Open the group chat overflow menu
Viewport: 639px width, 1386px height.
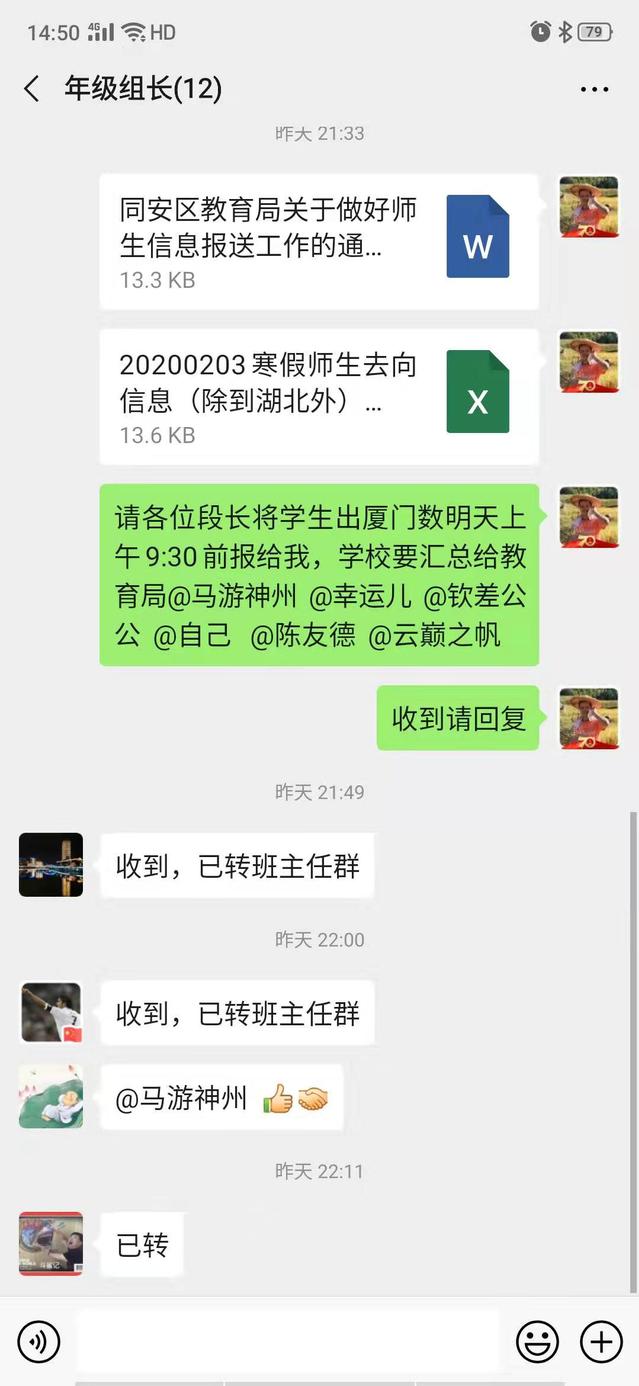(594, 89)
